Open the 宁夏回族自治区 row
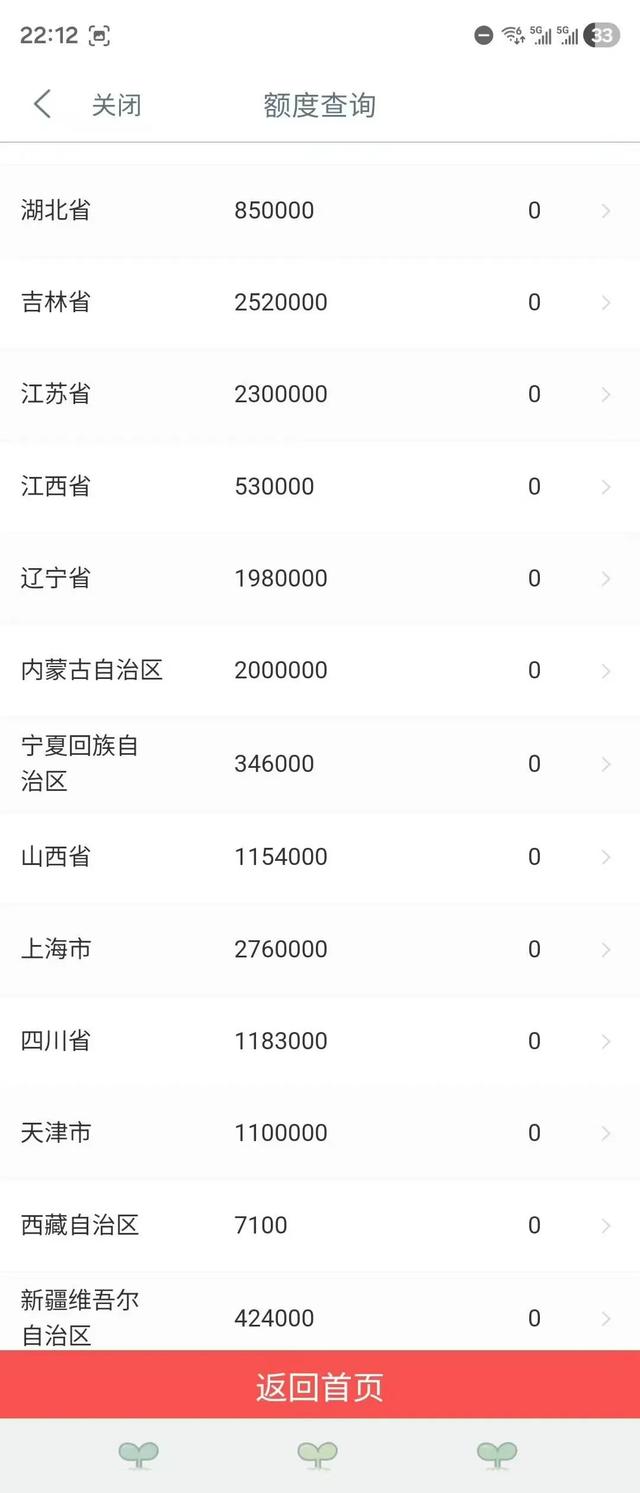 (x=320, y=763)
